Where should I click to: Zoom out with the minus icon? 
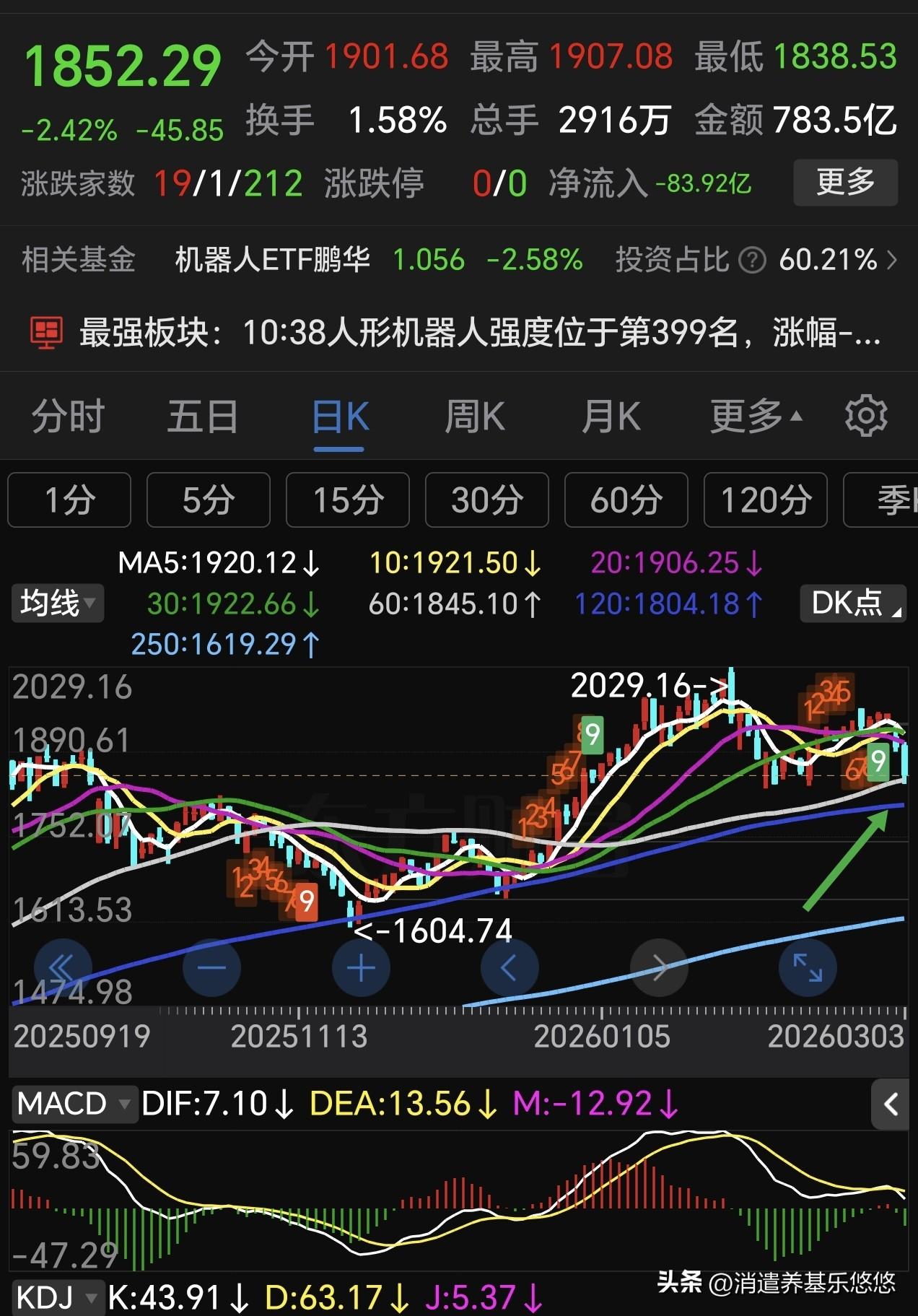pos(212,968)
